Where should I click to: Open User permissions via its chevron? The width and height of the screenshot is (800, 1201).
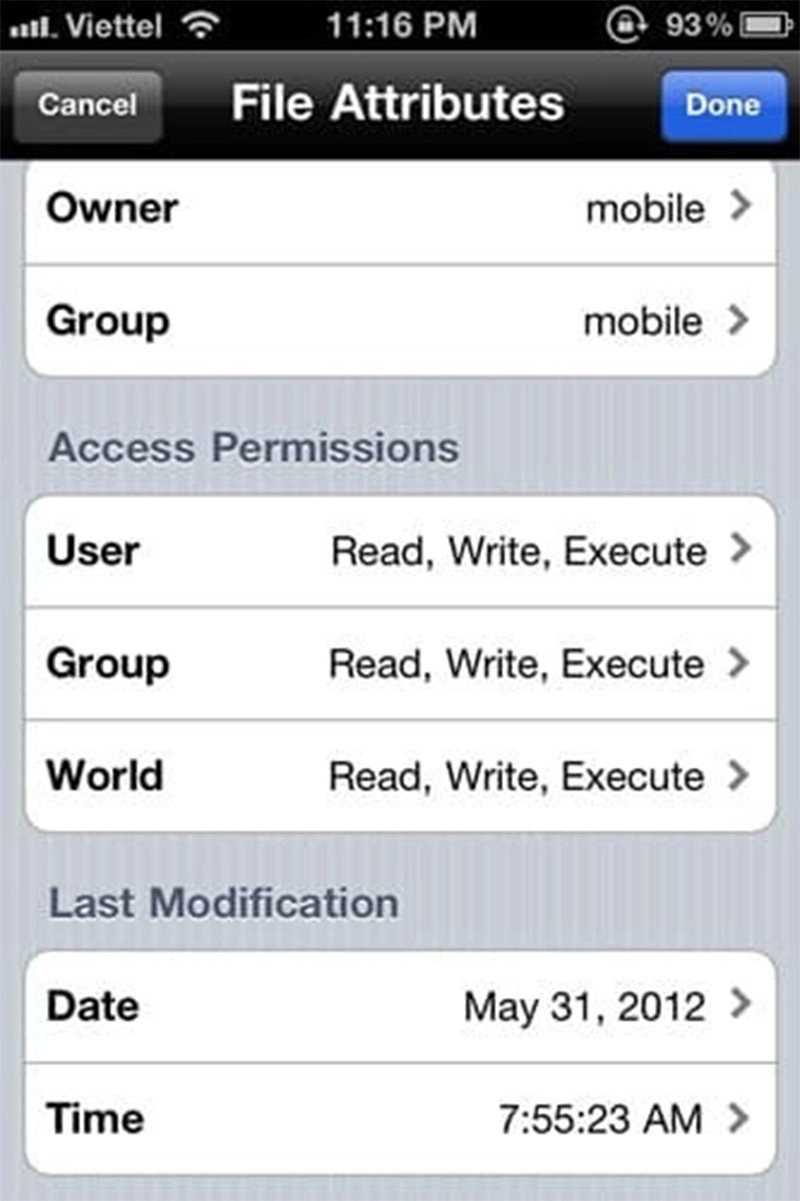[x=739, y=550]
